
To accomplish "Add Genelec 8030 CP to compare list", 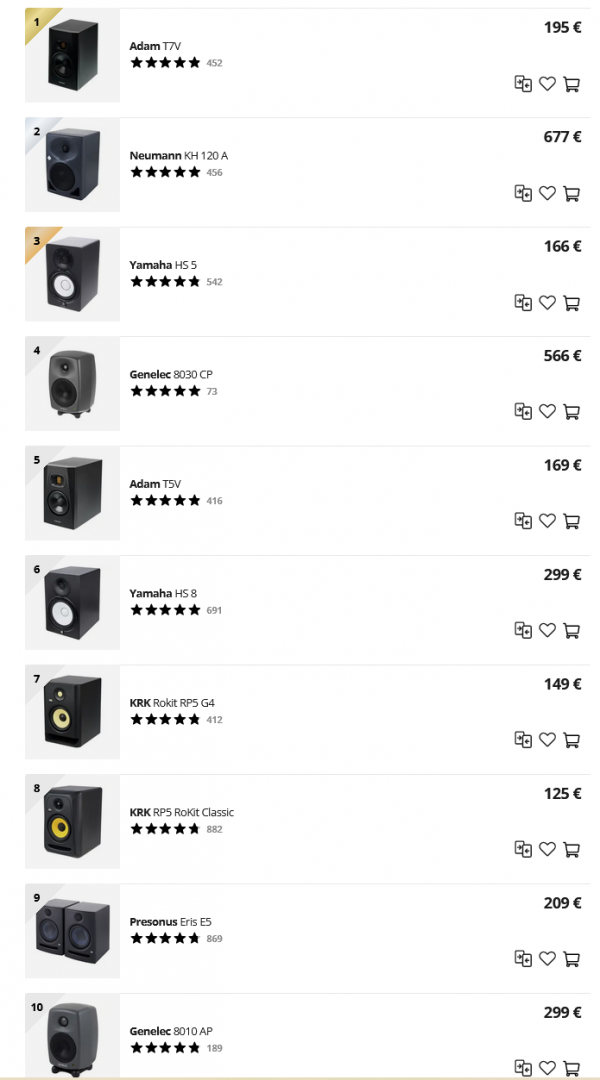I will click(x=523, y=410).
